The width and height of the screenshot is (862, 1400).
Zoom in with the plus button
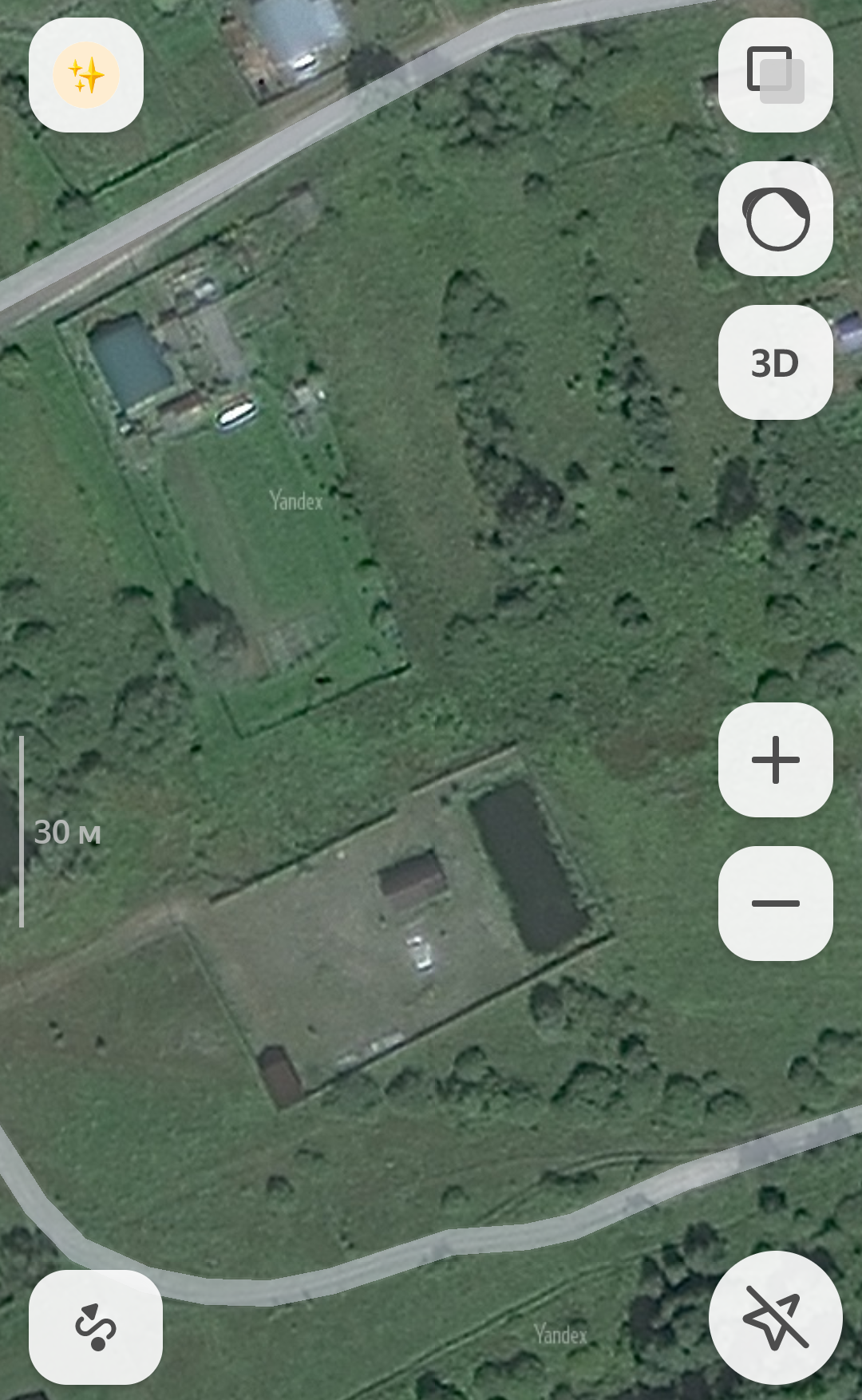(775, 760)
